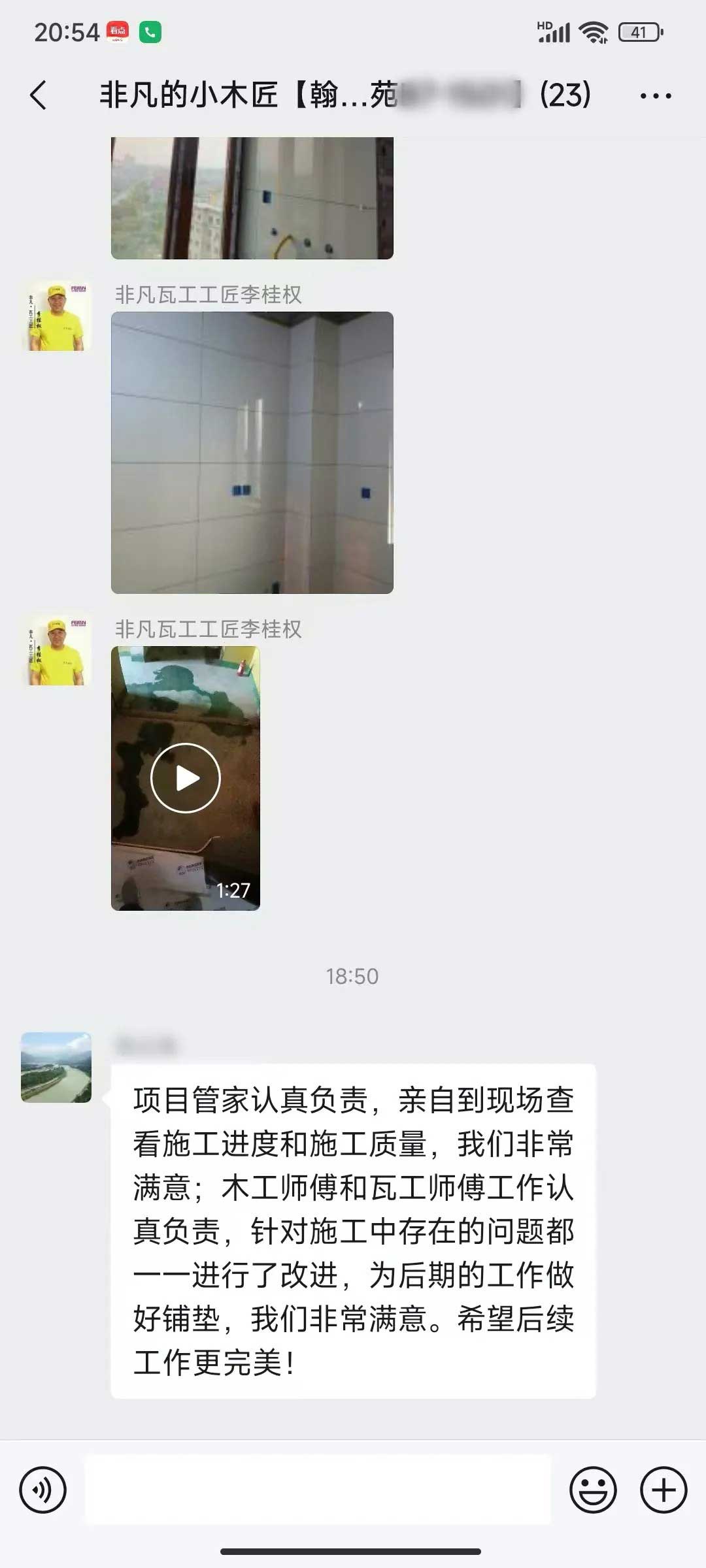
Task: Open the river landscape avatar profile
Action: pos(56,1068)
